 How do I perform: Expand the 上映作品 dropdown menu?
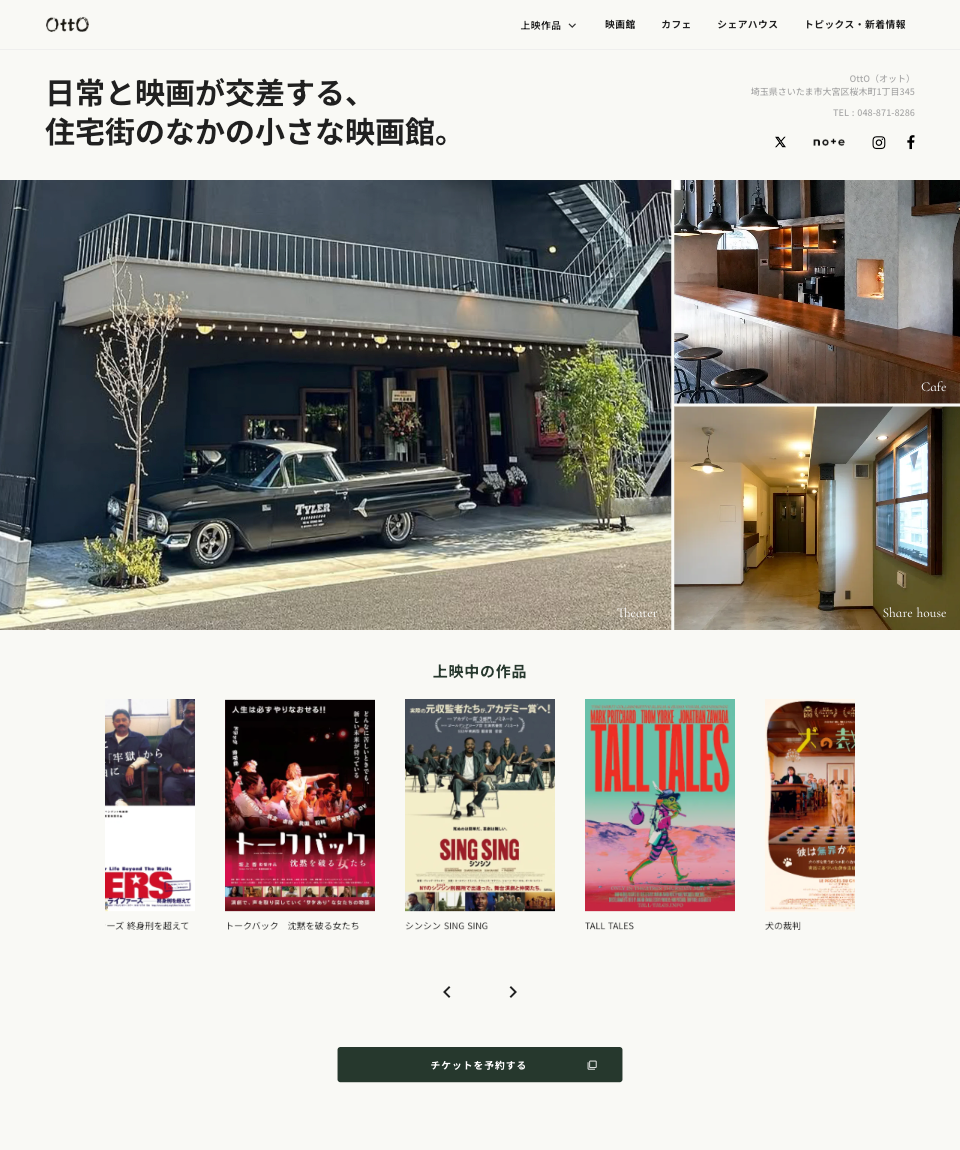(548, 25)
